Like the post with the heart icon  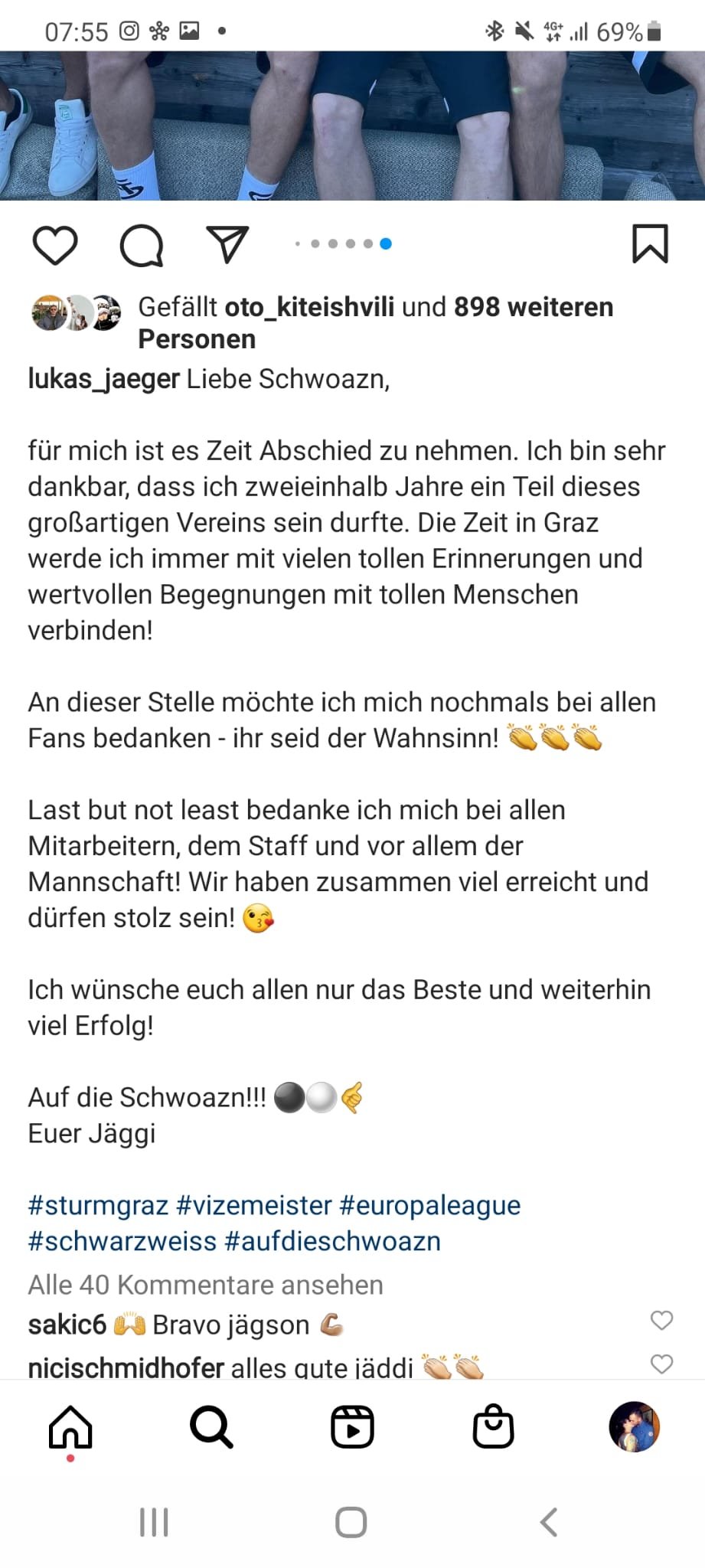tap(55, 246)
